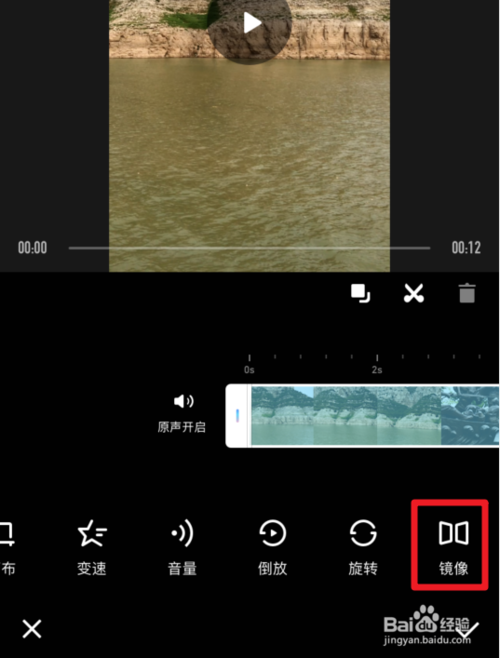Tap 旋转 to rotate the clip
Screen dimensions: 500x658
tap(363, 548)
